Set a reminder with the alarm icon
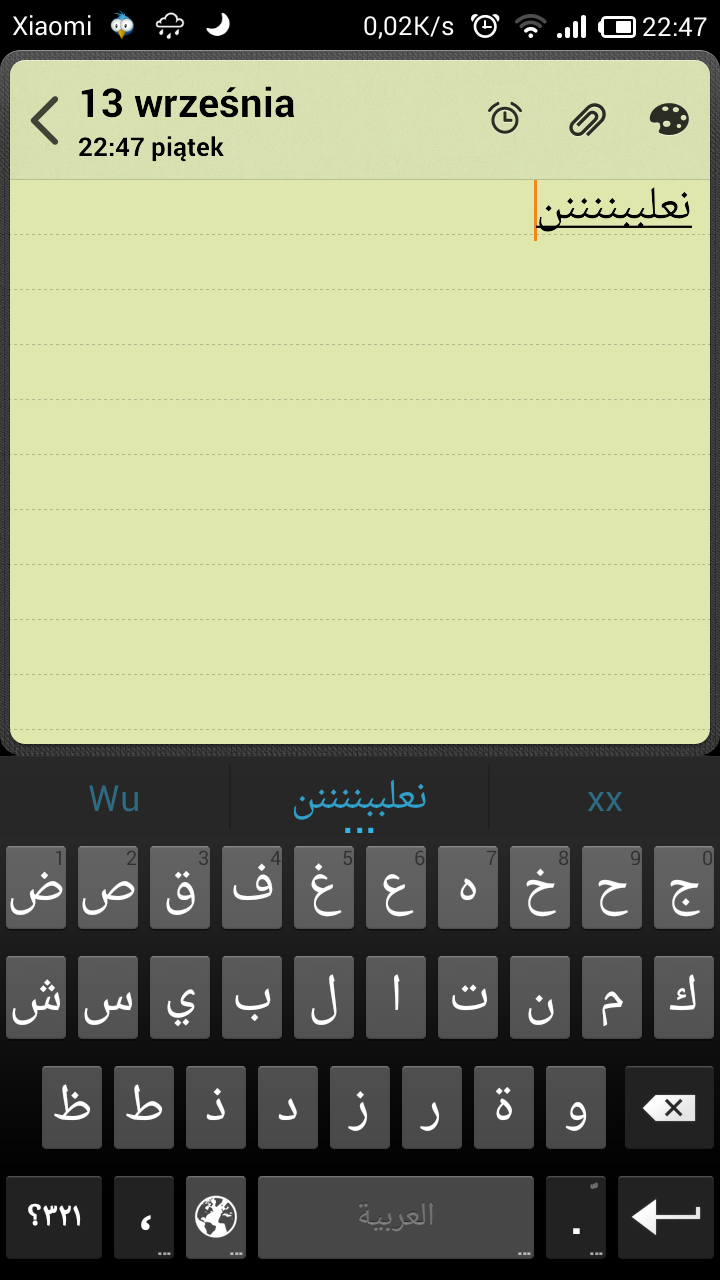720x1280 pixels. click(505, 119)
